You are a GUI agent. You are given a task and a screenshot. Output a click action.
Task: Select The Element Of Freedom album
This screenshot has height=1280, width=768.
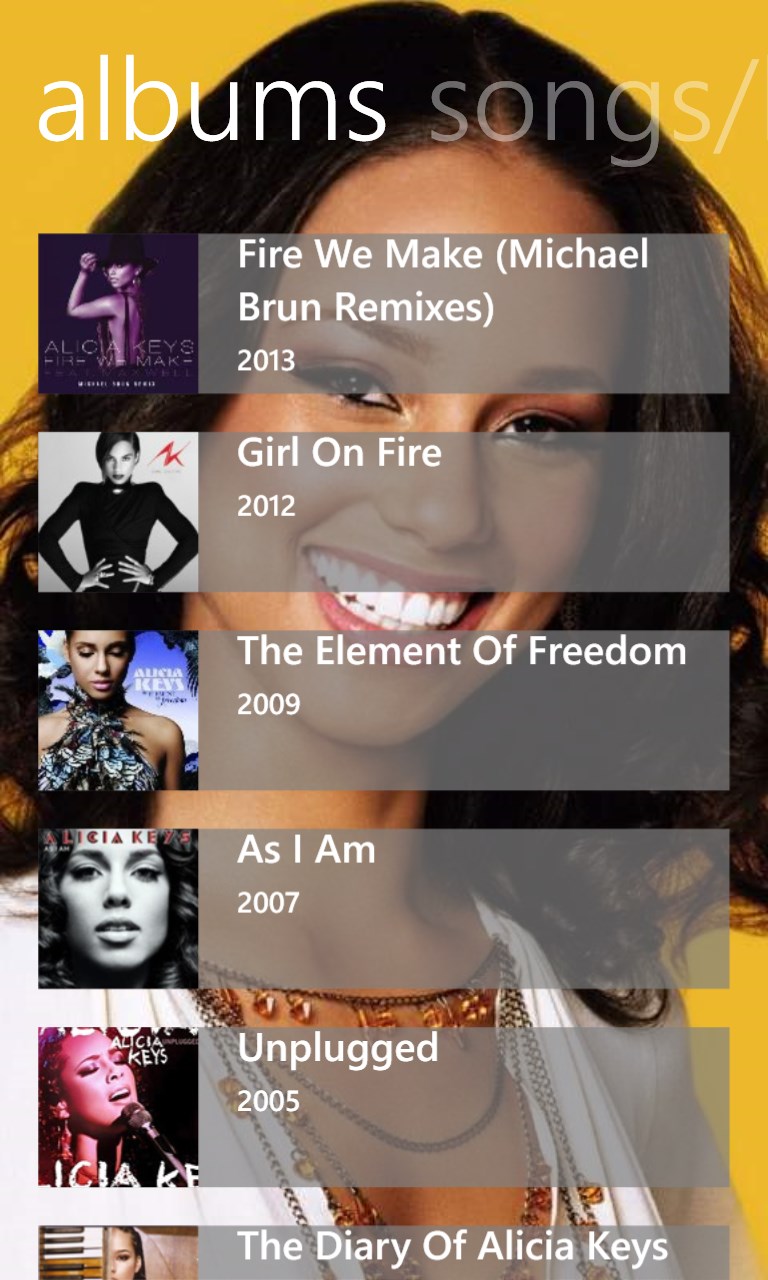[x=383, y=709]
